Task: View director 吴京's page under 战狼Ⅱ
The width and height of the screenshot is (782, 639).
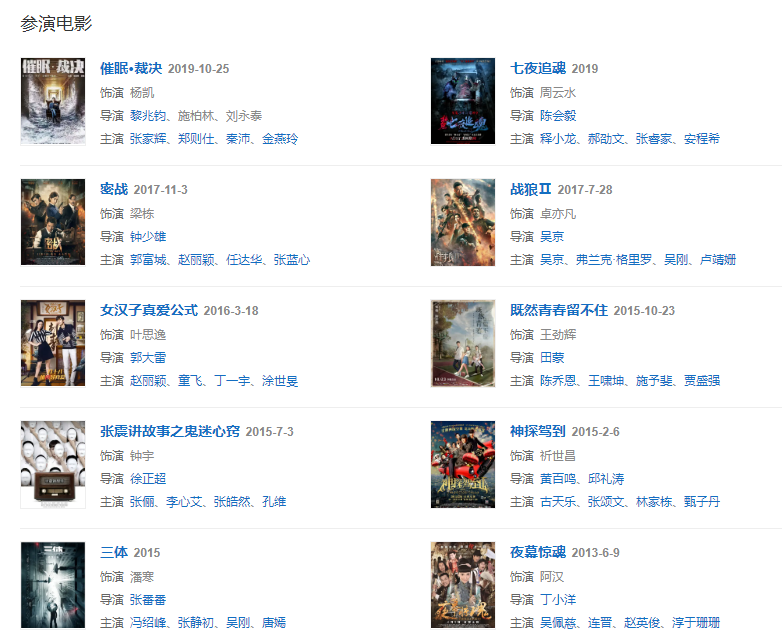Action: click(552, 236)
